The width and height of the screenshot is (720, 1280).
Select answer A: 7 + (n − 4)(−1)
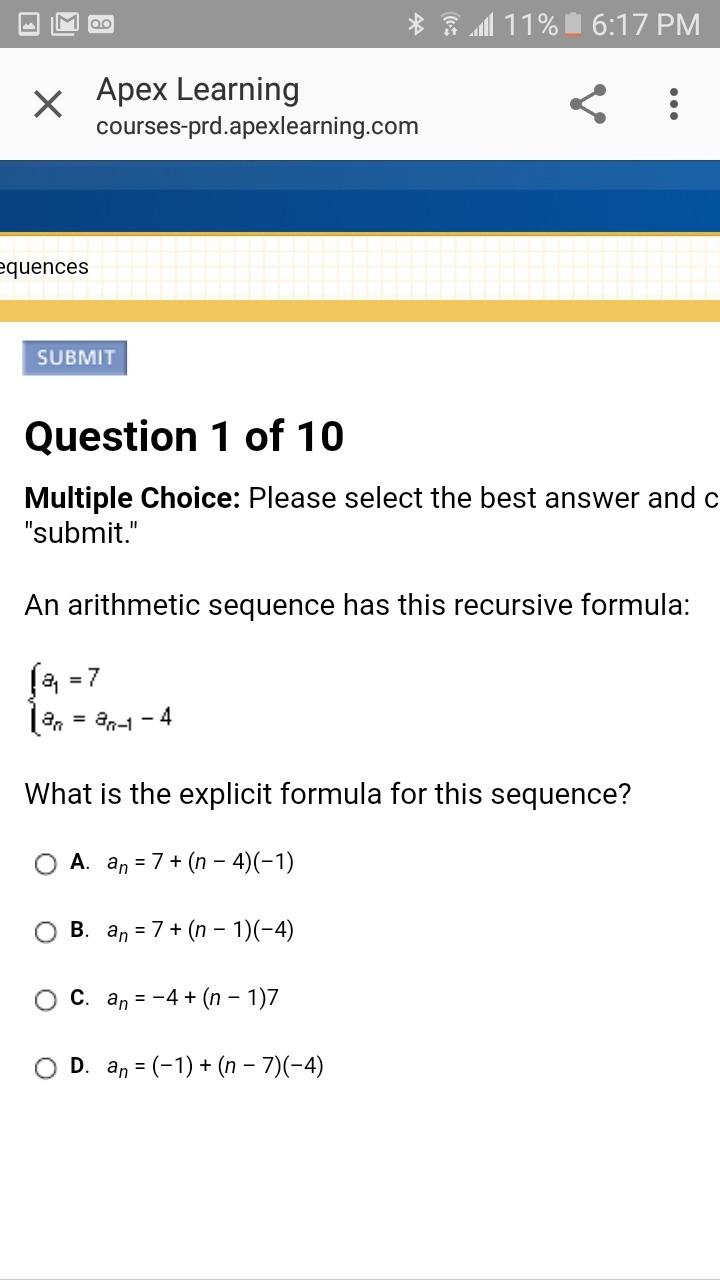tap(45, 864)
